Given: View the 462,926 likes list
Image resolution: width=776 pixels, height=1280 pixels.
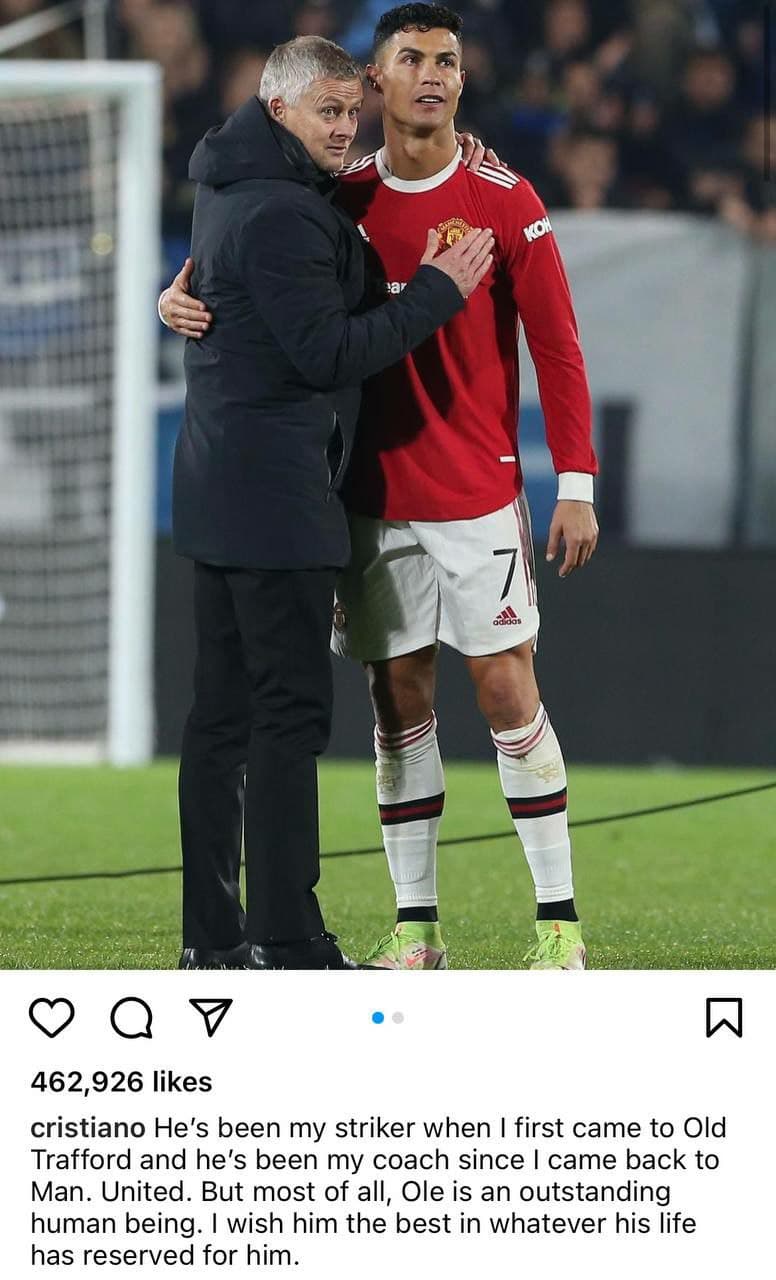Looking at the screenshot, I should pyautogui.click(x=121, y=1081).
